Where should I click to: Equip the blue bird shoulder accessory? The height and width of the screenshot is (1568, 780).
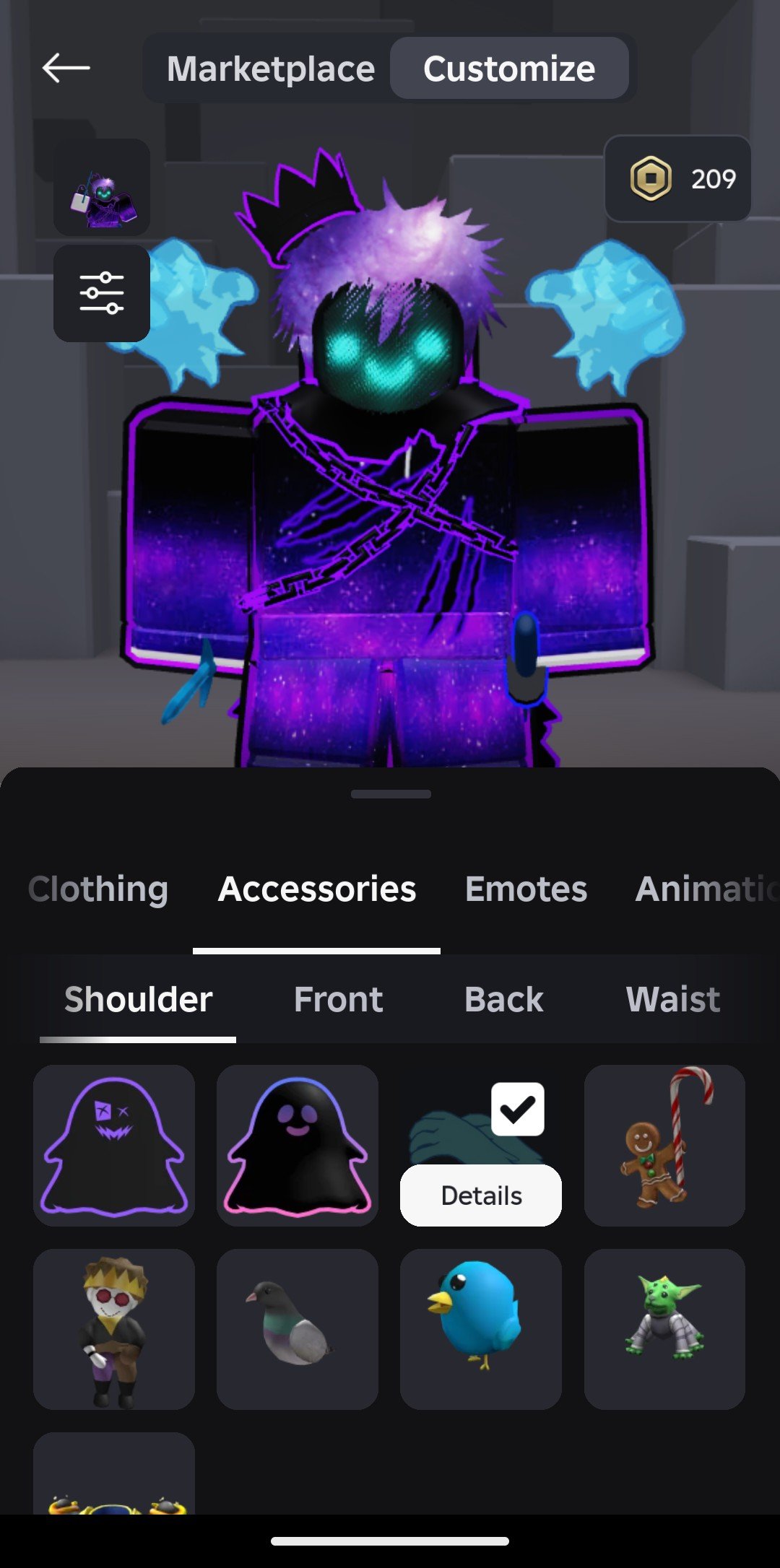(481, 1329)
